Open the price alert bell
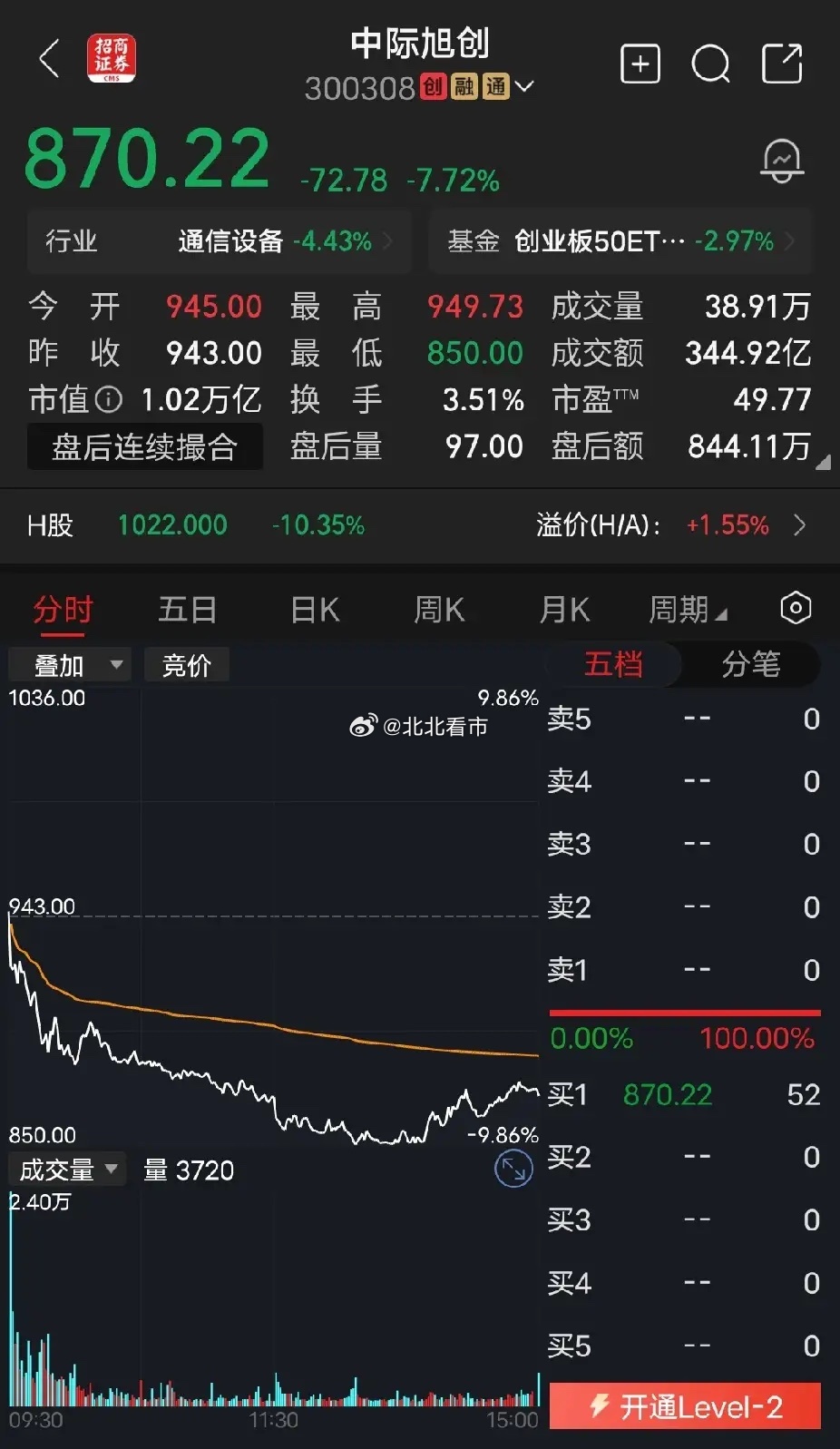 pos(782,161)
